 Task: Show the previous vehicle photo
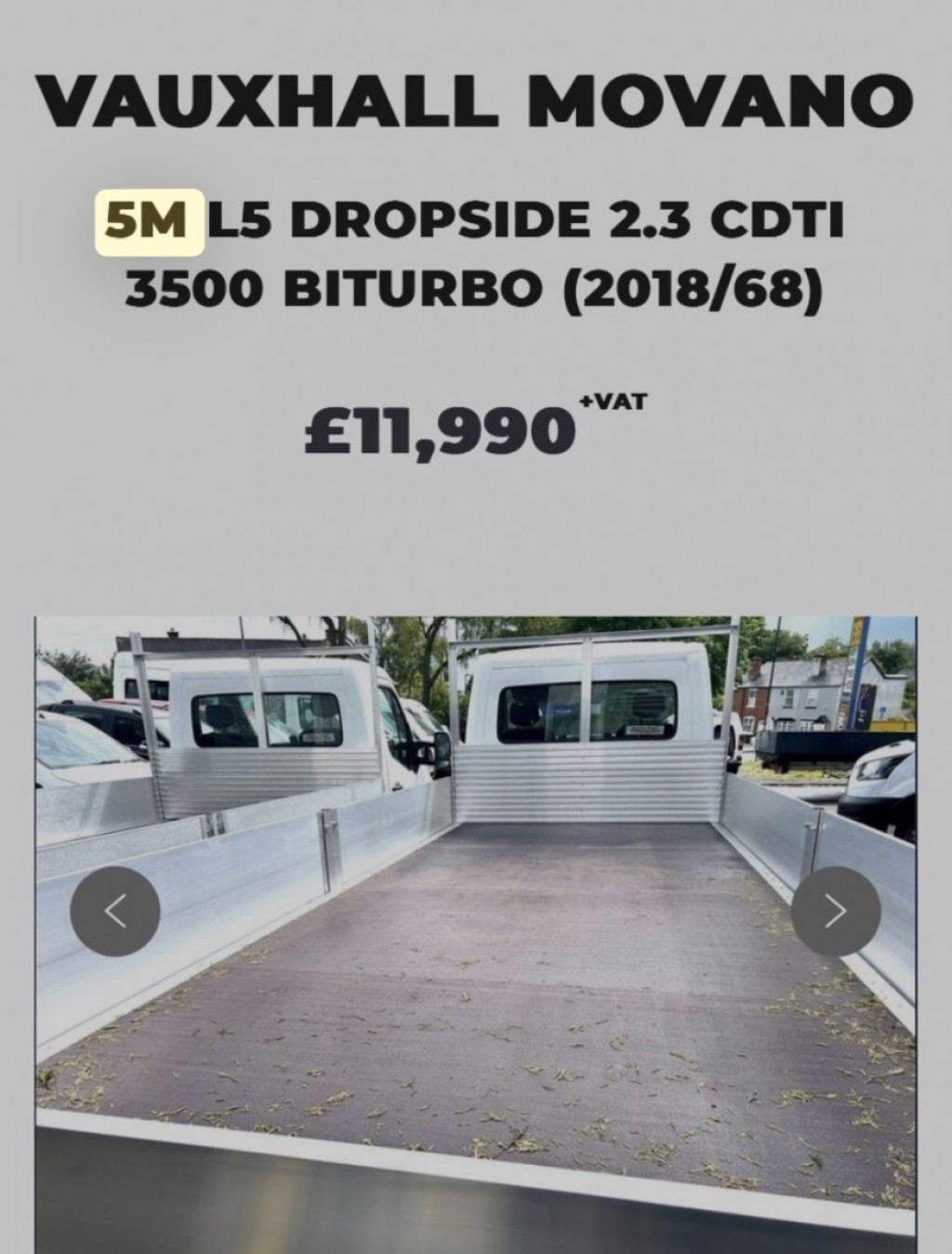(x=115, y=912)
